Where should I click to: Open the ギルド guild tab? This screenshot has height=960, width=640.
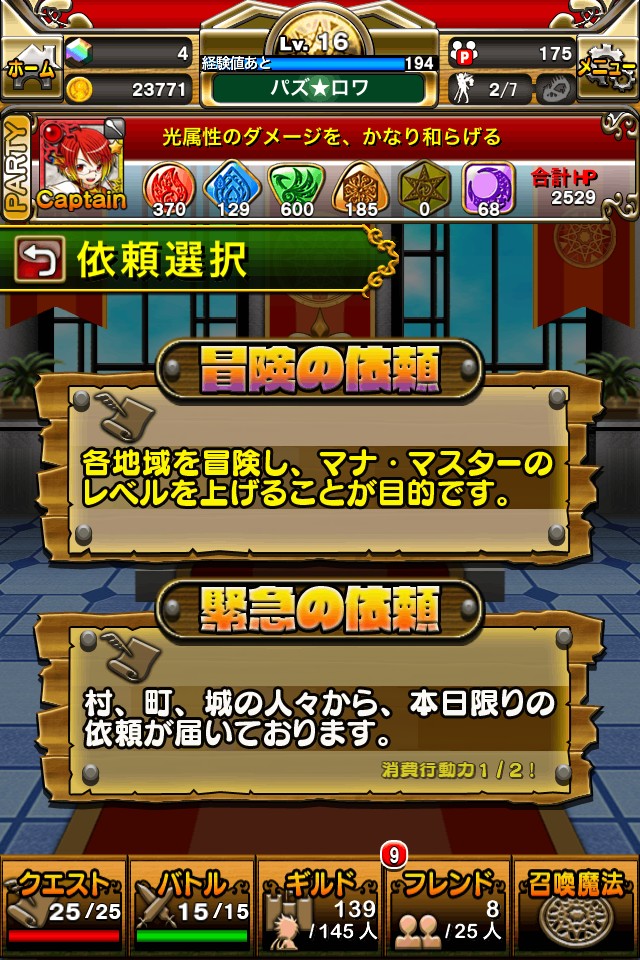point(319,905)
